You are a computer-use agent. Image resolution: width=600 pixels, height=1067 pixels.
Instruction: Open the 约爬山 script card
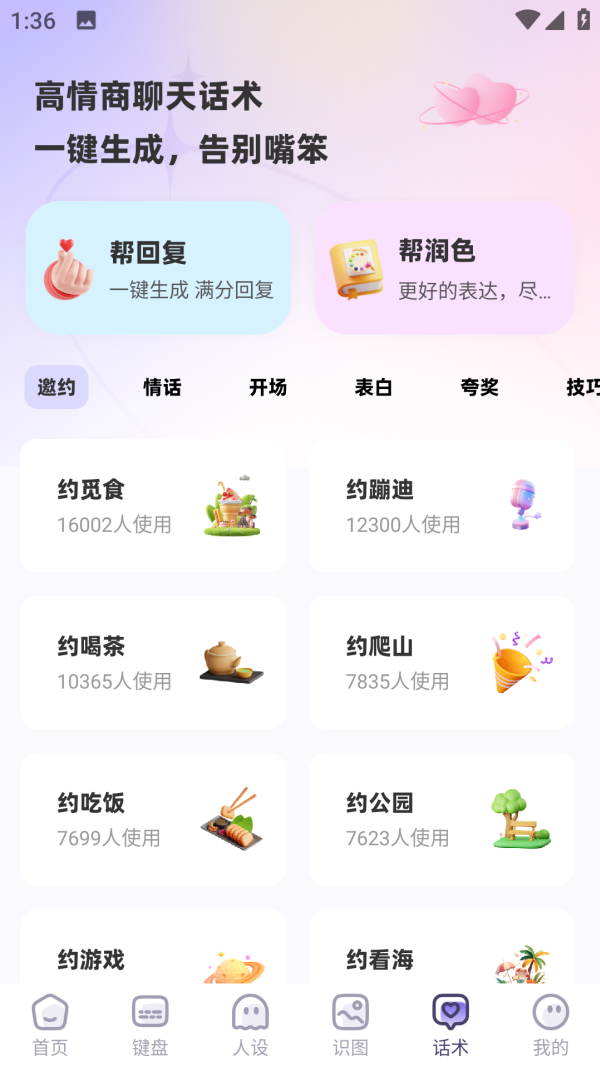pos(441,662)
